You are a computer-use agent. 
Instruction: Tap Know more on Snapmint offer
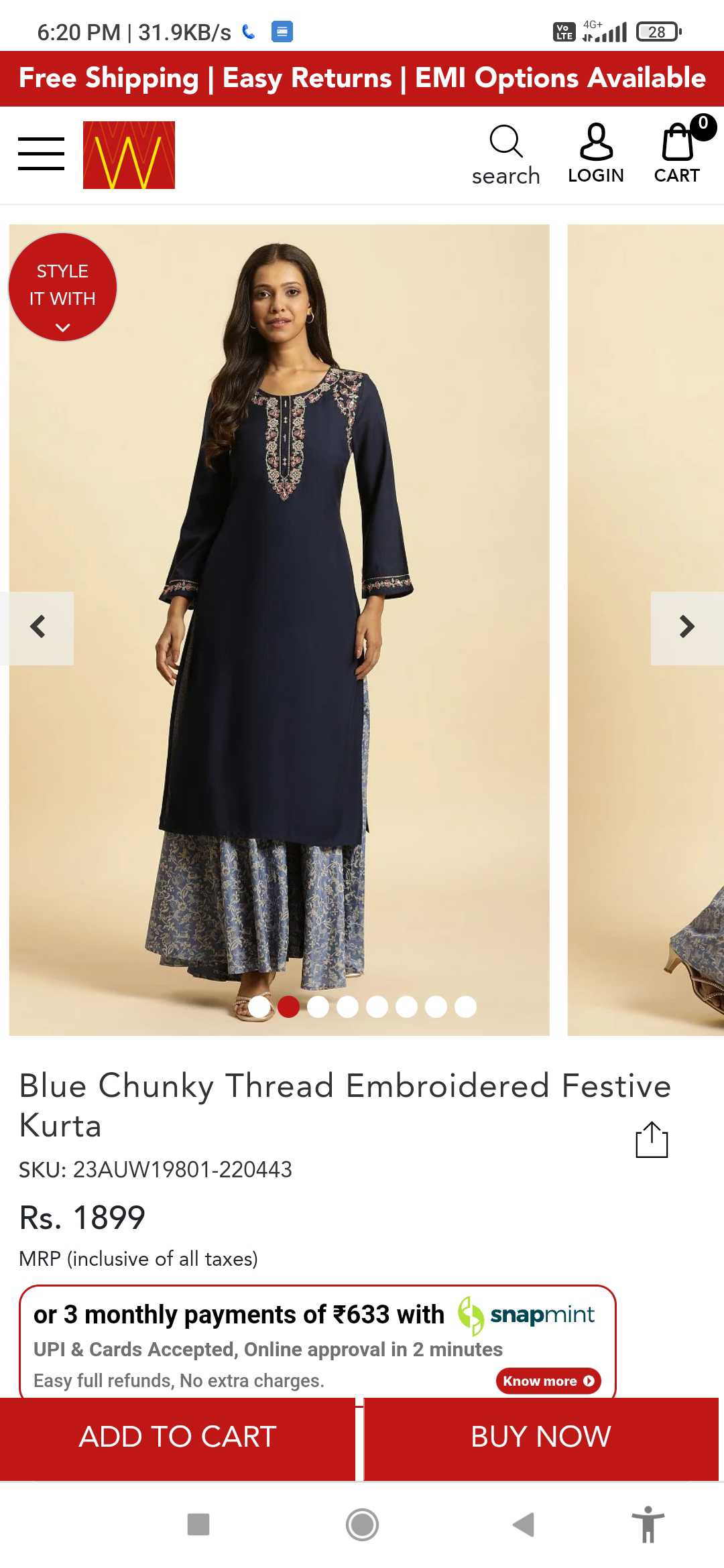tap(548, 1381)
